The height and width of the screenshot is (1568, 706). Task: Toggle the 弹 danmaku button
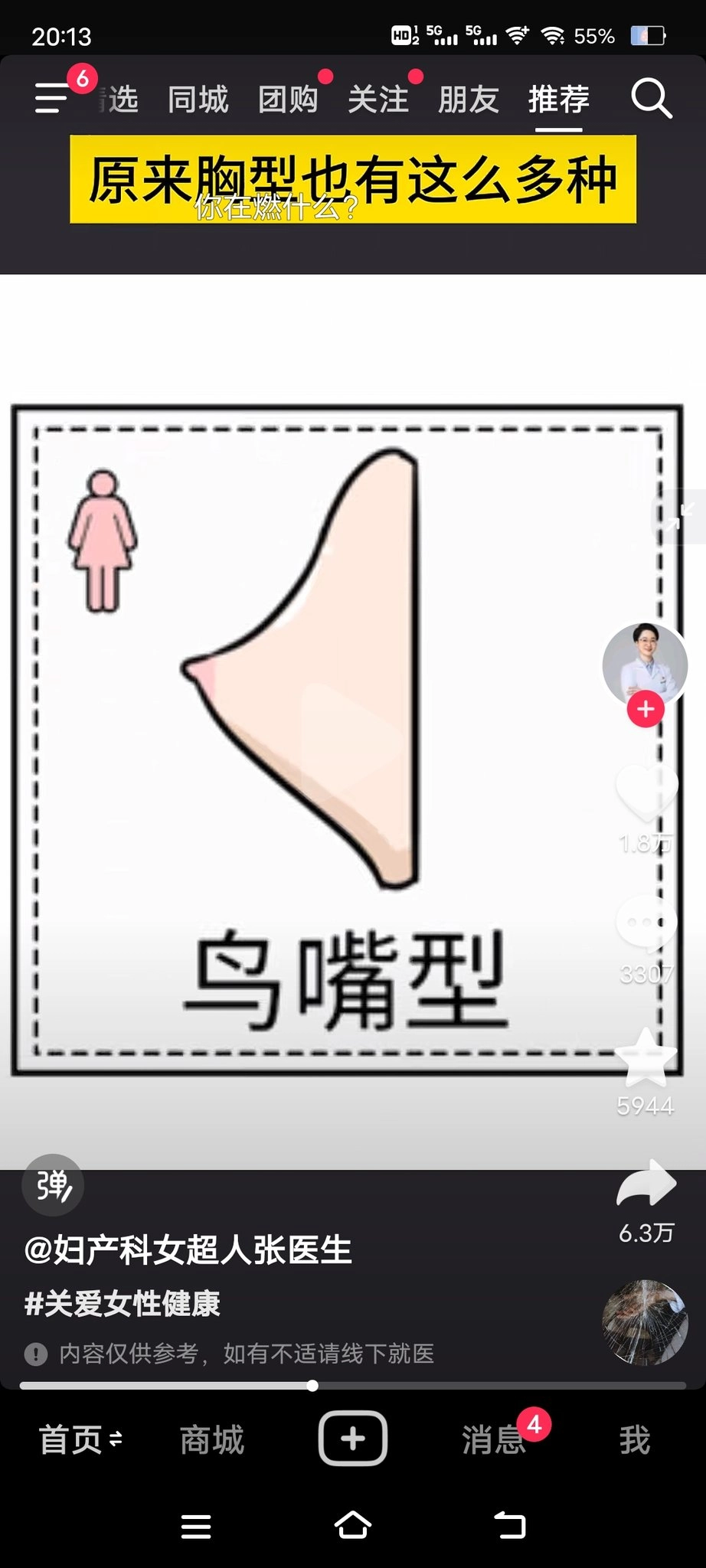(x=53, y=1185)
